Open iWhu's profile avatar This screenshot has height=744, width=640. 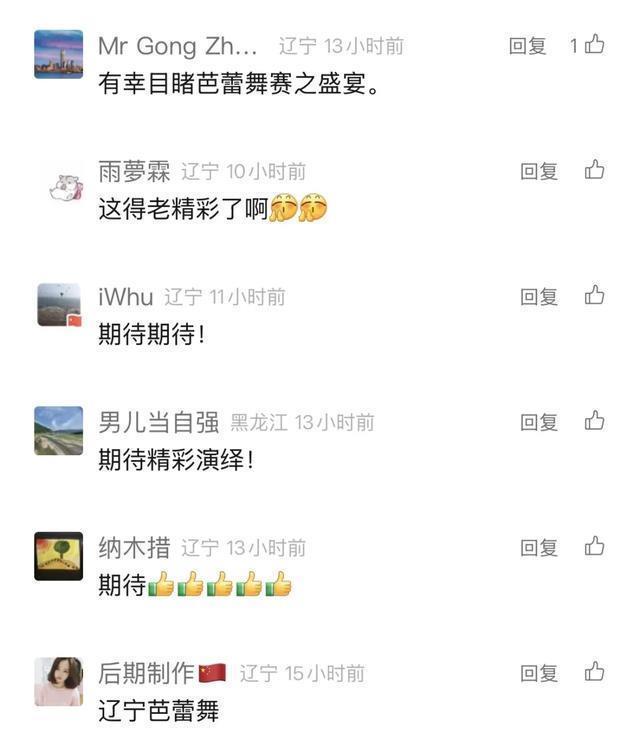click(59, 305)
